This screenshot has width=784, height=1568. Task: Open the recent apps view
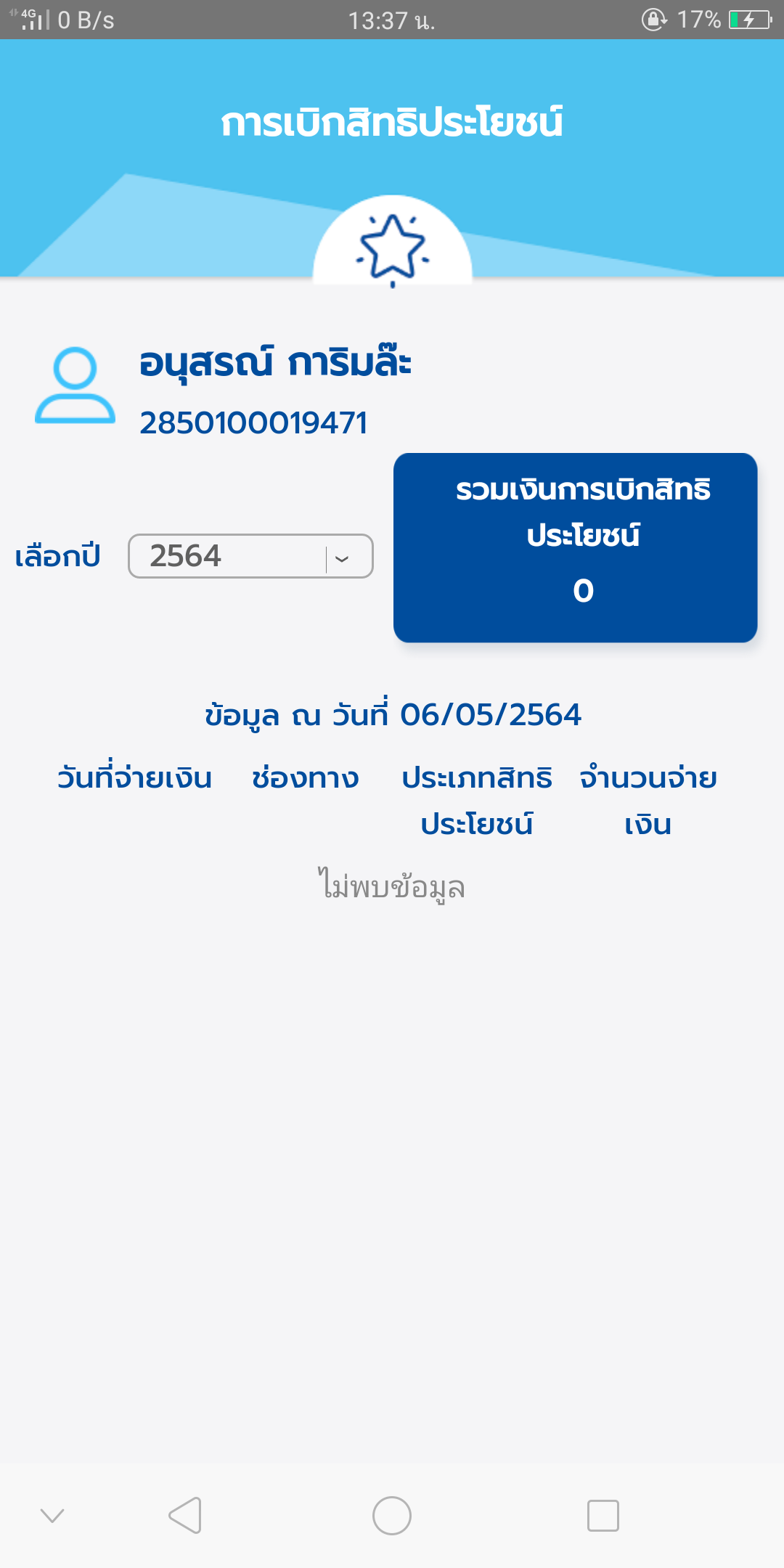pyautogui.click(x=603, y=1516)
